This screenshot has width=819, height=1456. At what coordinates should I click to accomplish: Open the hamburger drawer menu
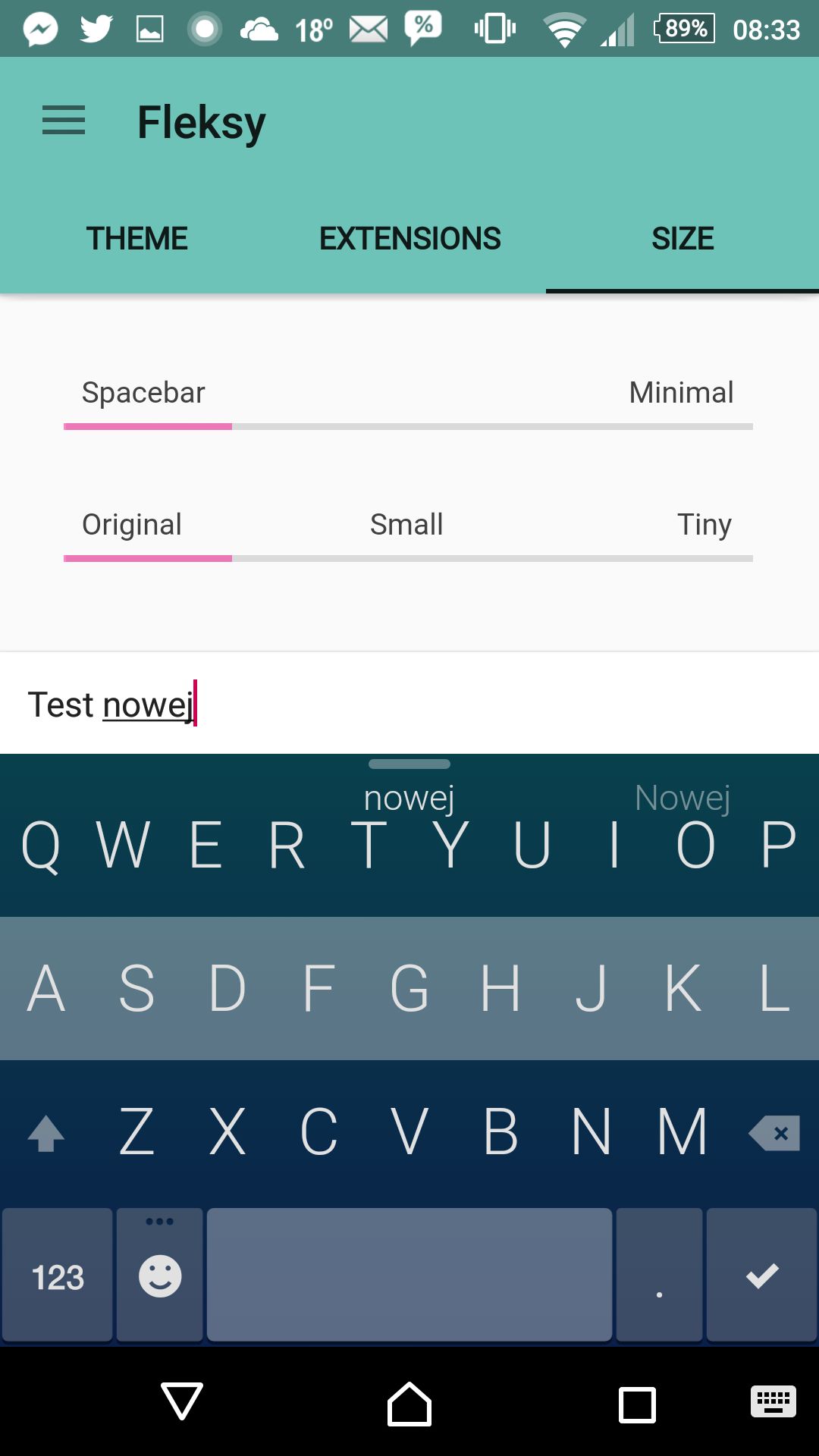coord(64,121)
